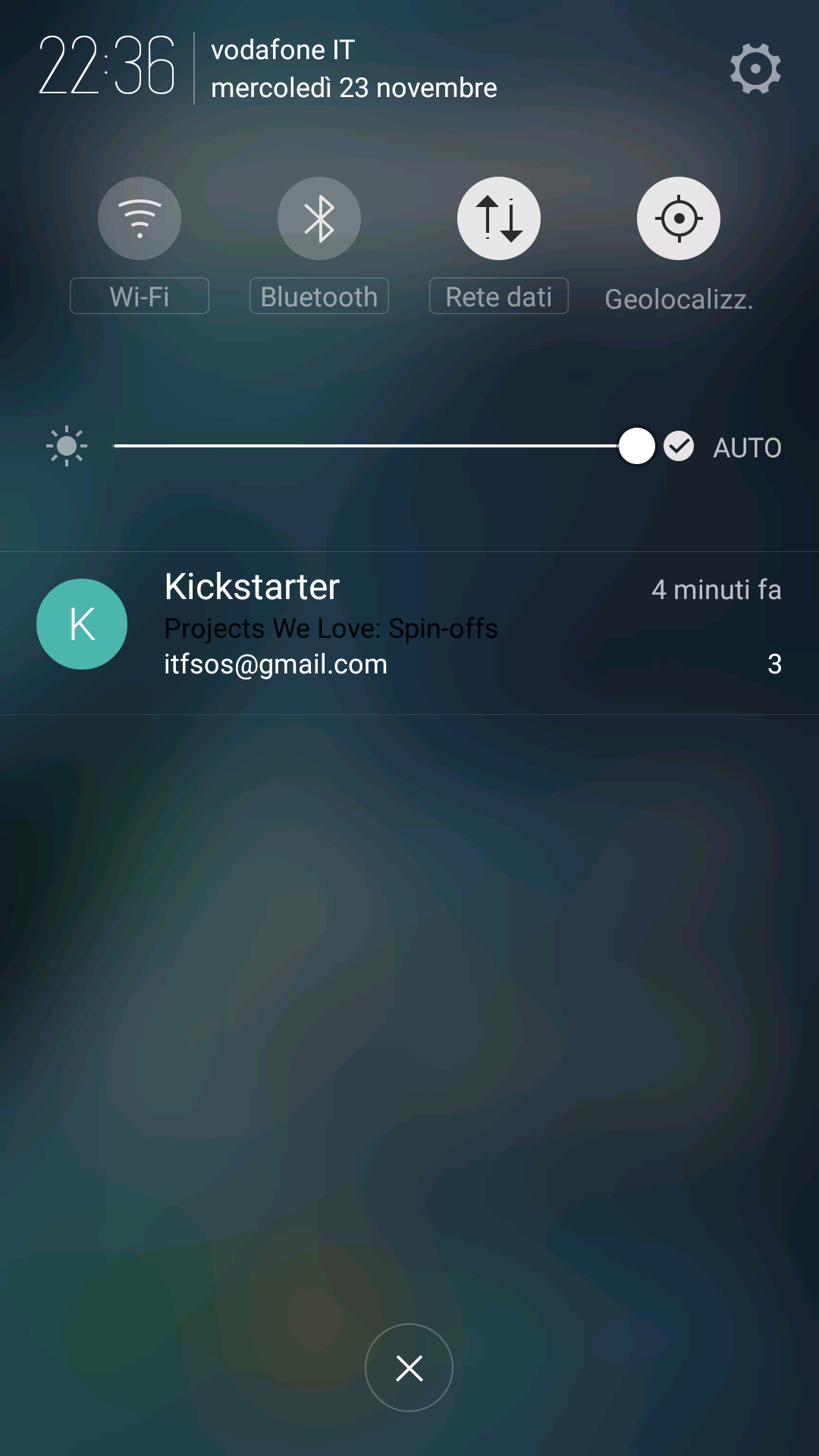Viewport: 819px width, 1456px height.
Task: Turn off the Geolocalizz. location toggle
Action: [x=679, y=218]
